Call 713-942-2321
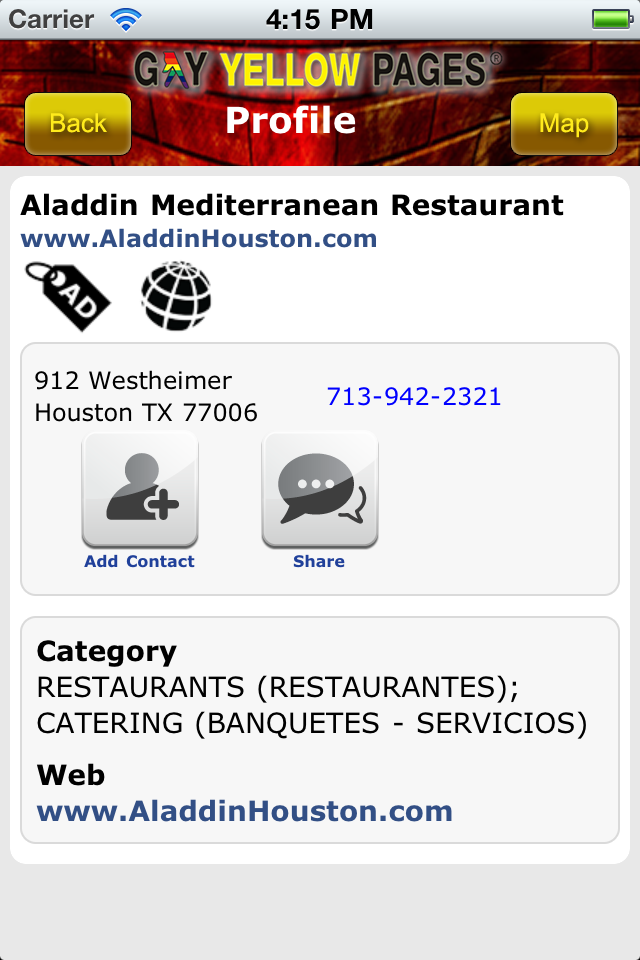 pyautogui.click(x=414, y=397)
